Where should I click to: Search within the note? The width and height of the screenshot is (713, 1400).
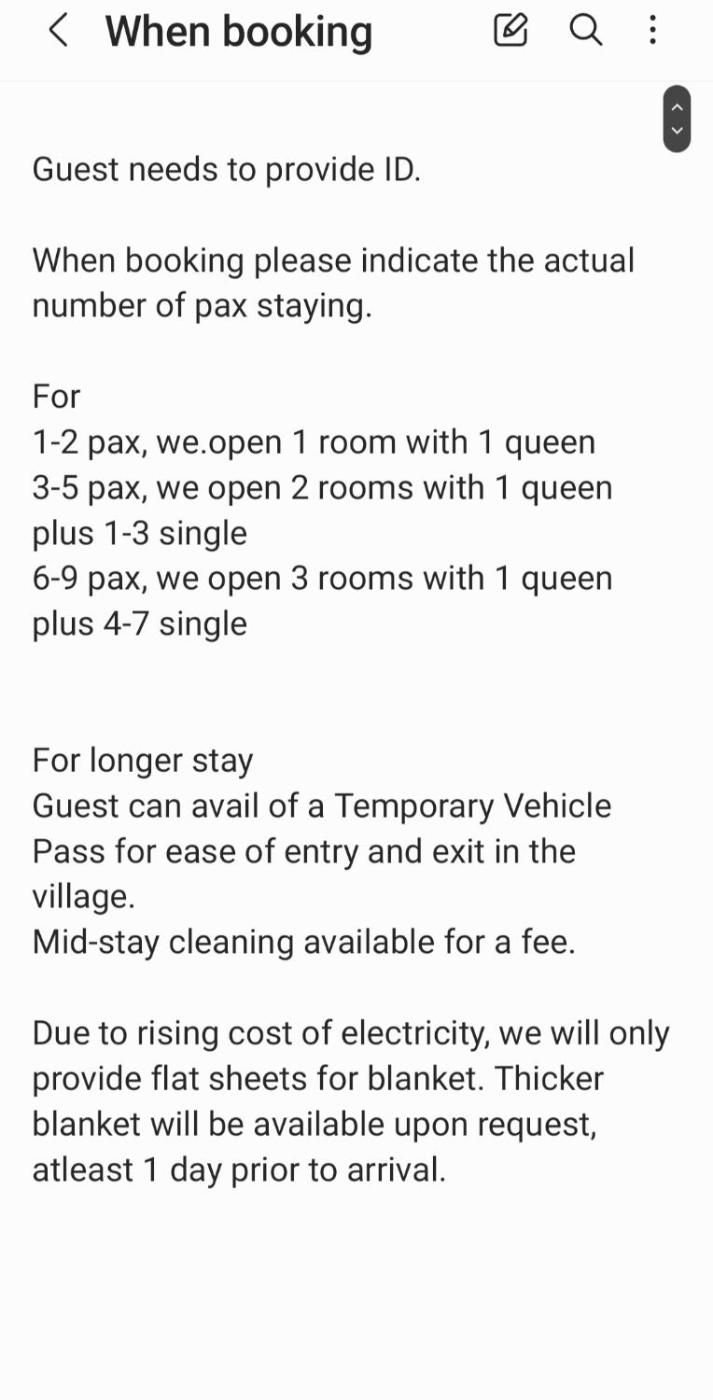[586, 31]
